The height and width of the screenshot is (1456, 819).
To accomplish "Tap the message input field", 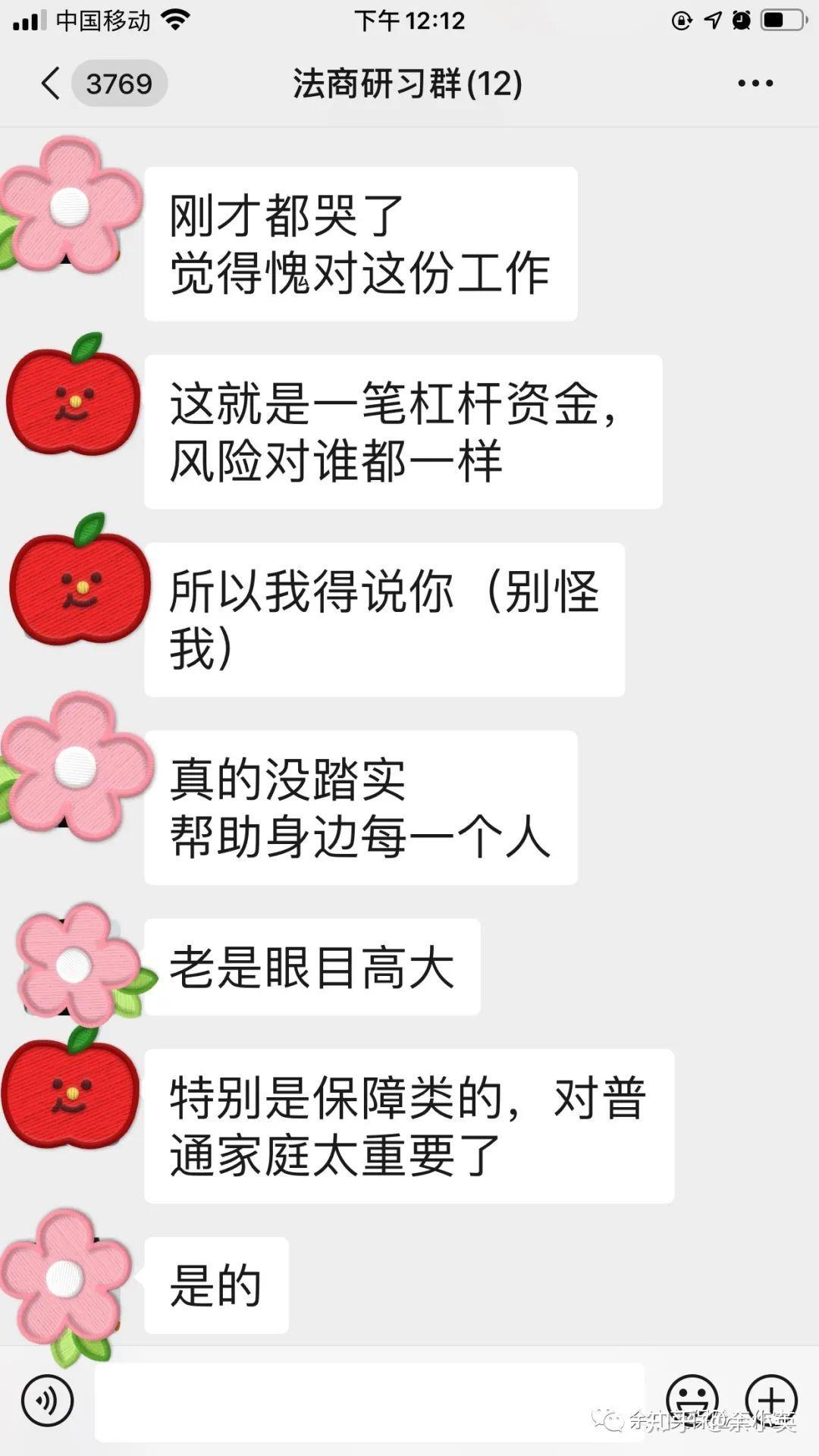I will point(369,1401).
